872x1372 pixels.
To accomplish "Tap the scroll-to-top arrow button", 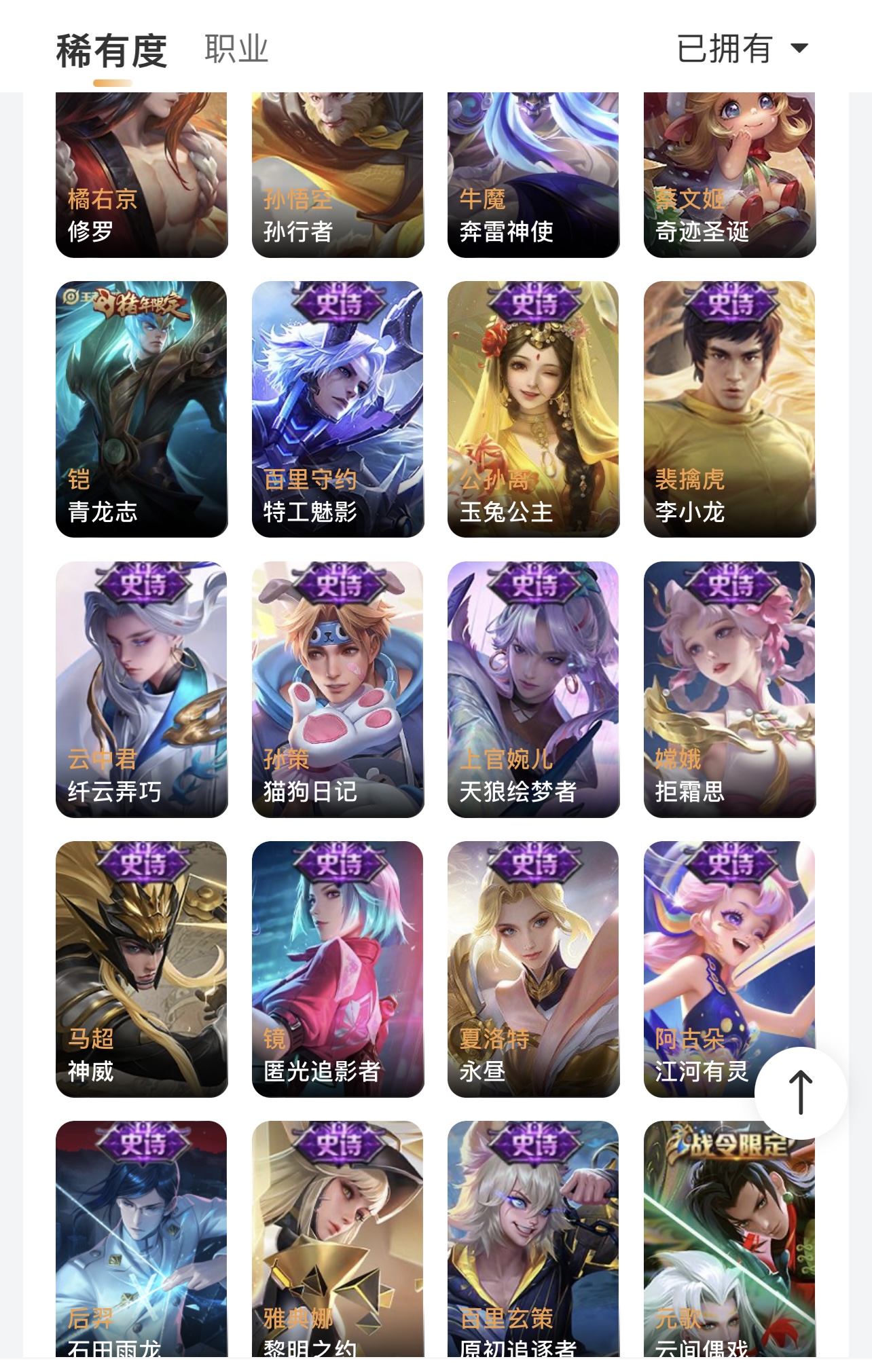I will click(x=800, y=1092).
